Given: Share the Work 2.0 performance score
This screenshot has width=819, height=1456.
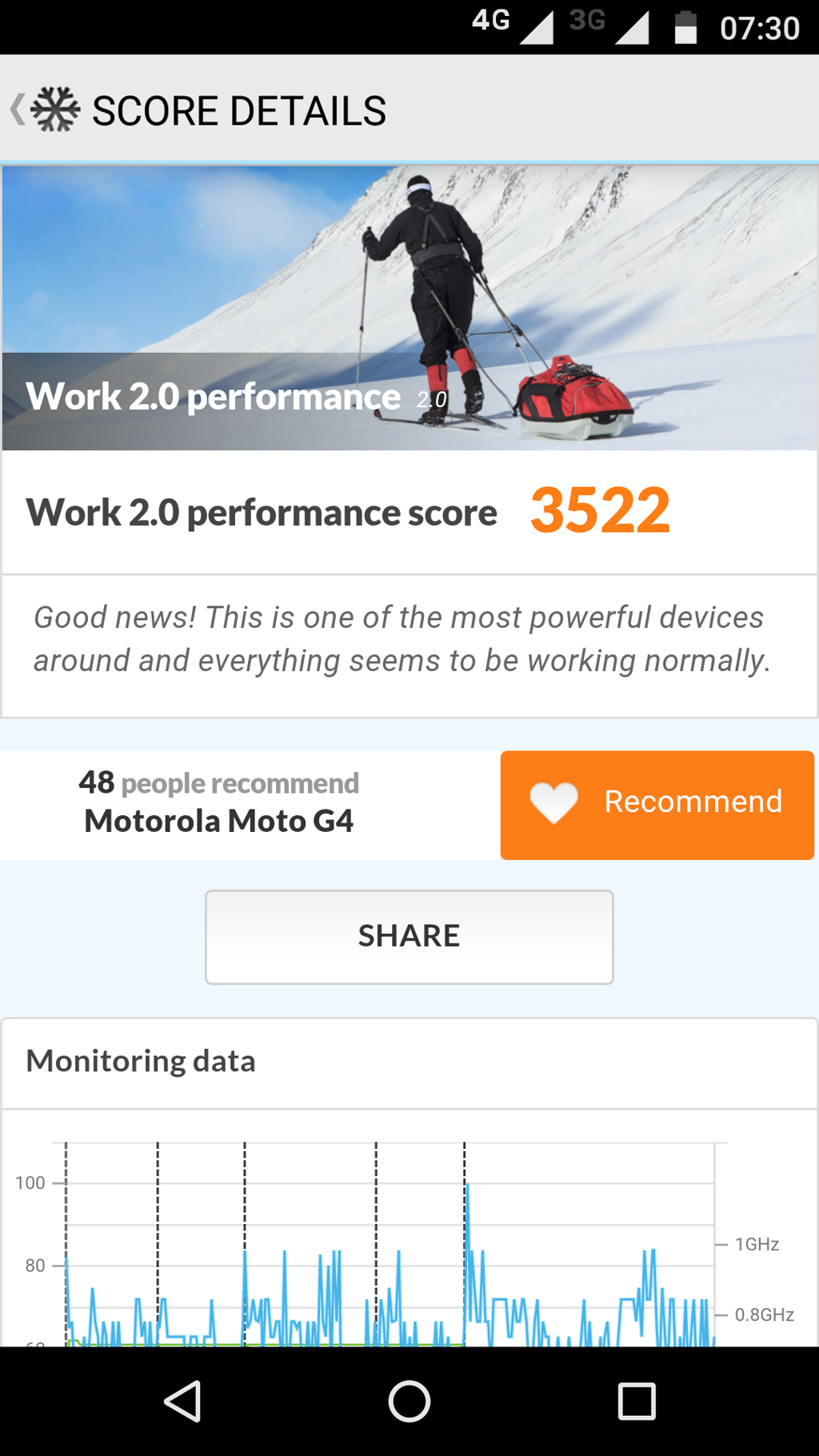Looking at the screenshot, I should tap(409, 936).
